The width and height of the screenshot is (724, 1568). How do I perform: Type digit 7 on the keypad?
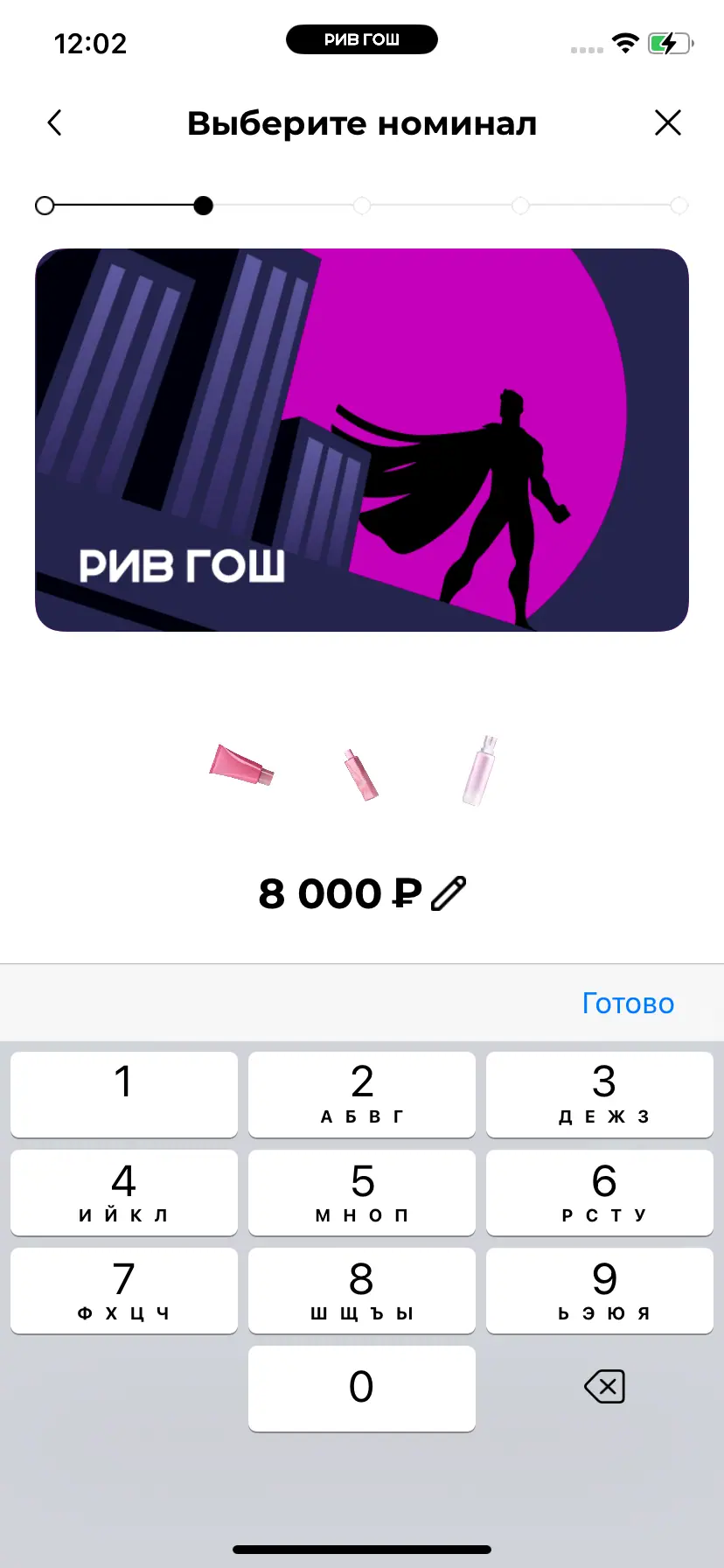click(124, 1290)
